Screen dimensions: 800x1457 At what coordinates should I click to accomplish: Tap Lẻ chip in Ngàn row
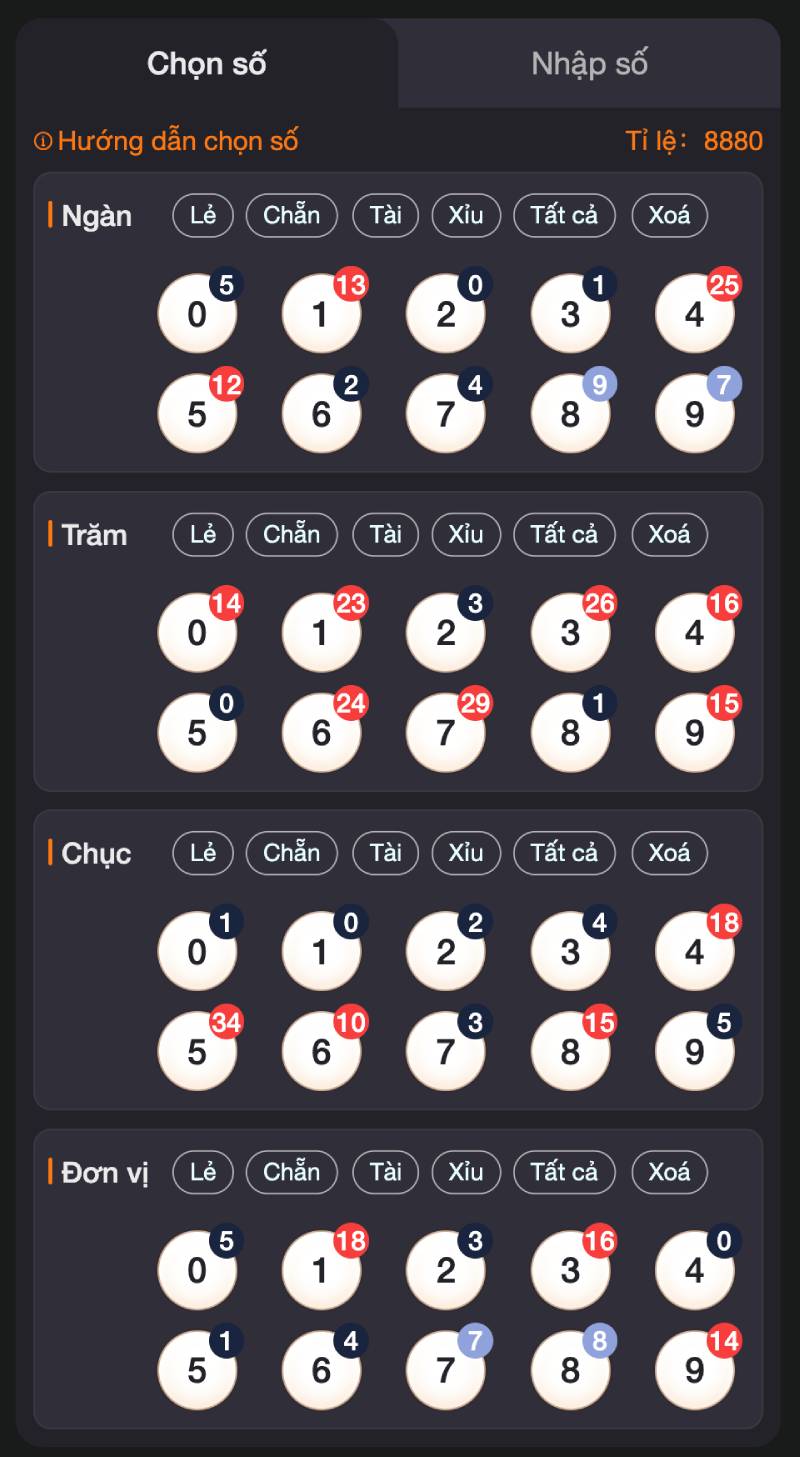203,215
